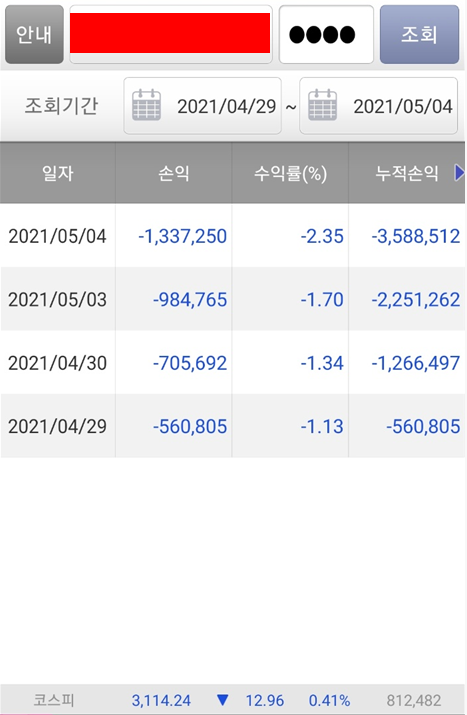Viewport: 467px width, 715px height.
Task: Tap the masked password field
Action: tap(326, 34)
